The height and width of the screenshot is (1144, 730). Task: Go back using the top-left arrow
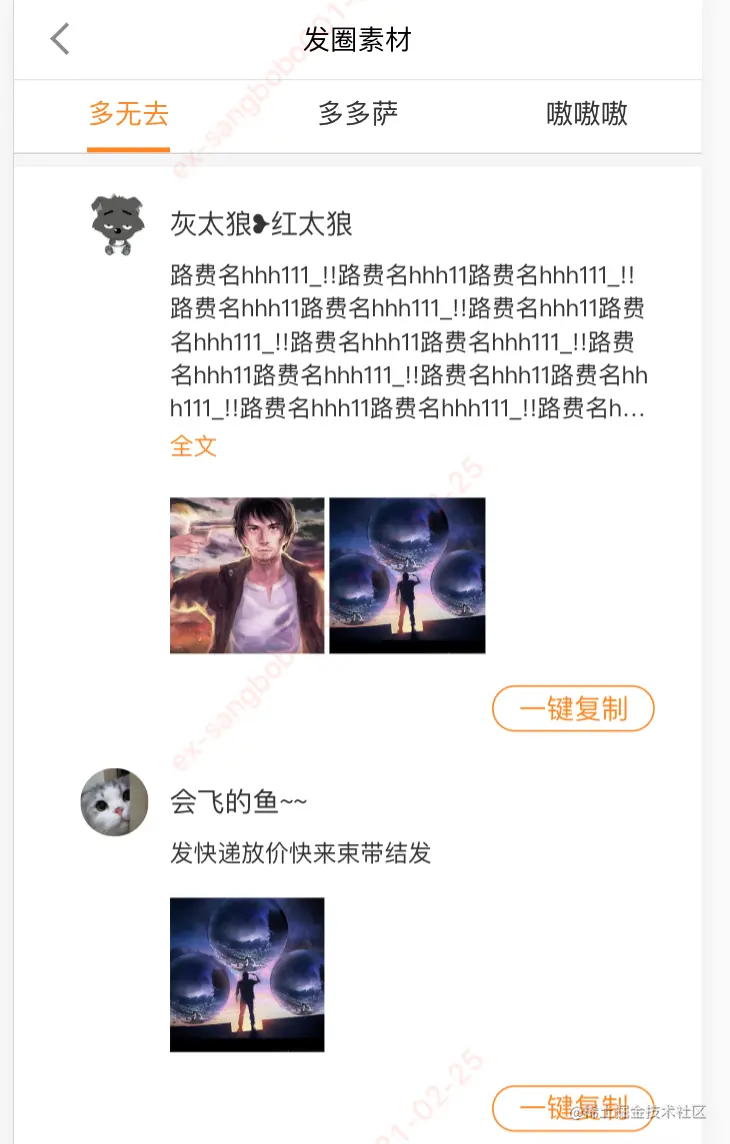(60, 40)
